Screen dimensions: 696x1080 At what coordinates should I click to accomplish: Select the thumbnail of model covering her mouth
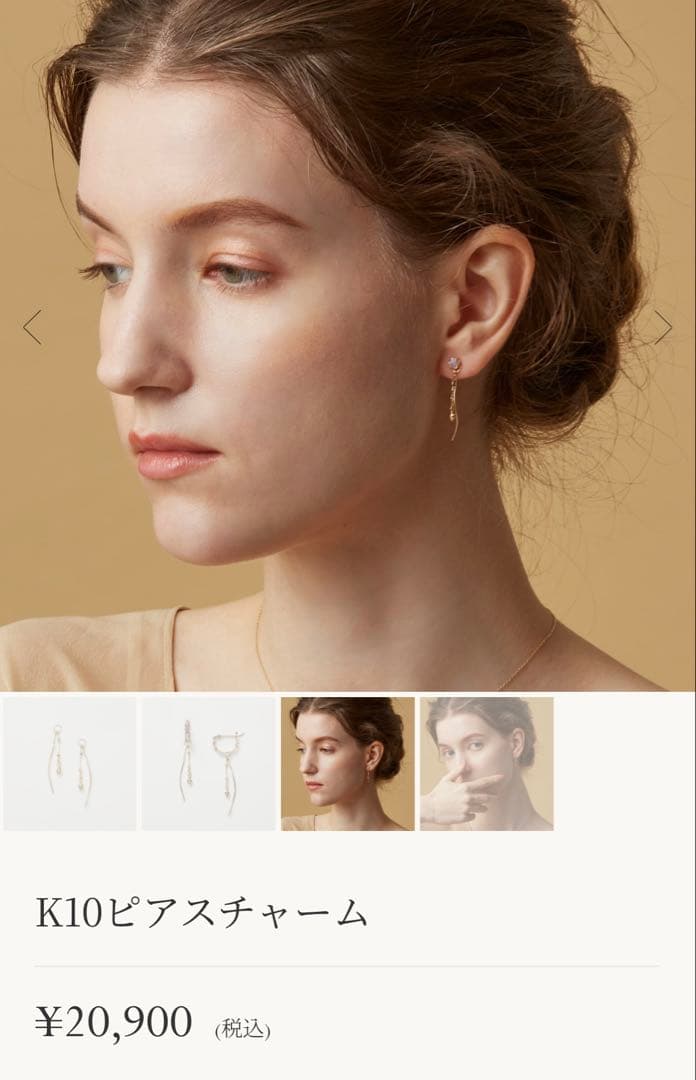pos(486,764)
